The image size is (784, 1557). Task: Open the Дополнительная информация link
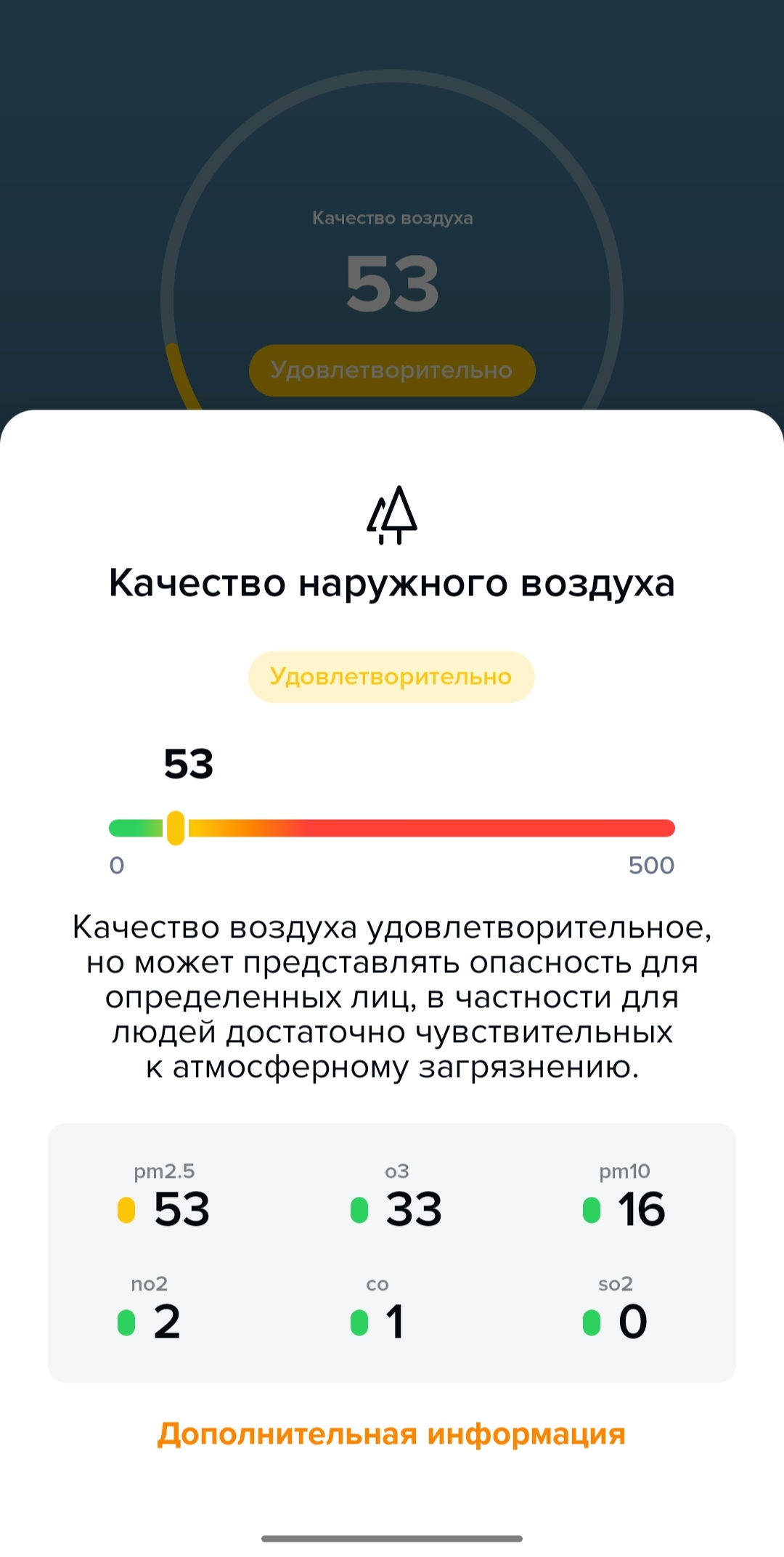(x=391, y=1434)
